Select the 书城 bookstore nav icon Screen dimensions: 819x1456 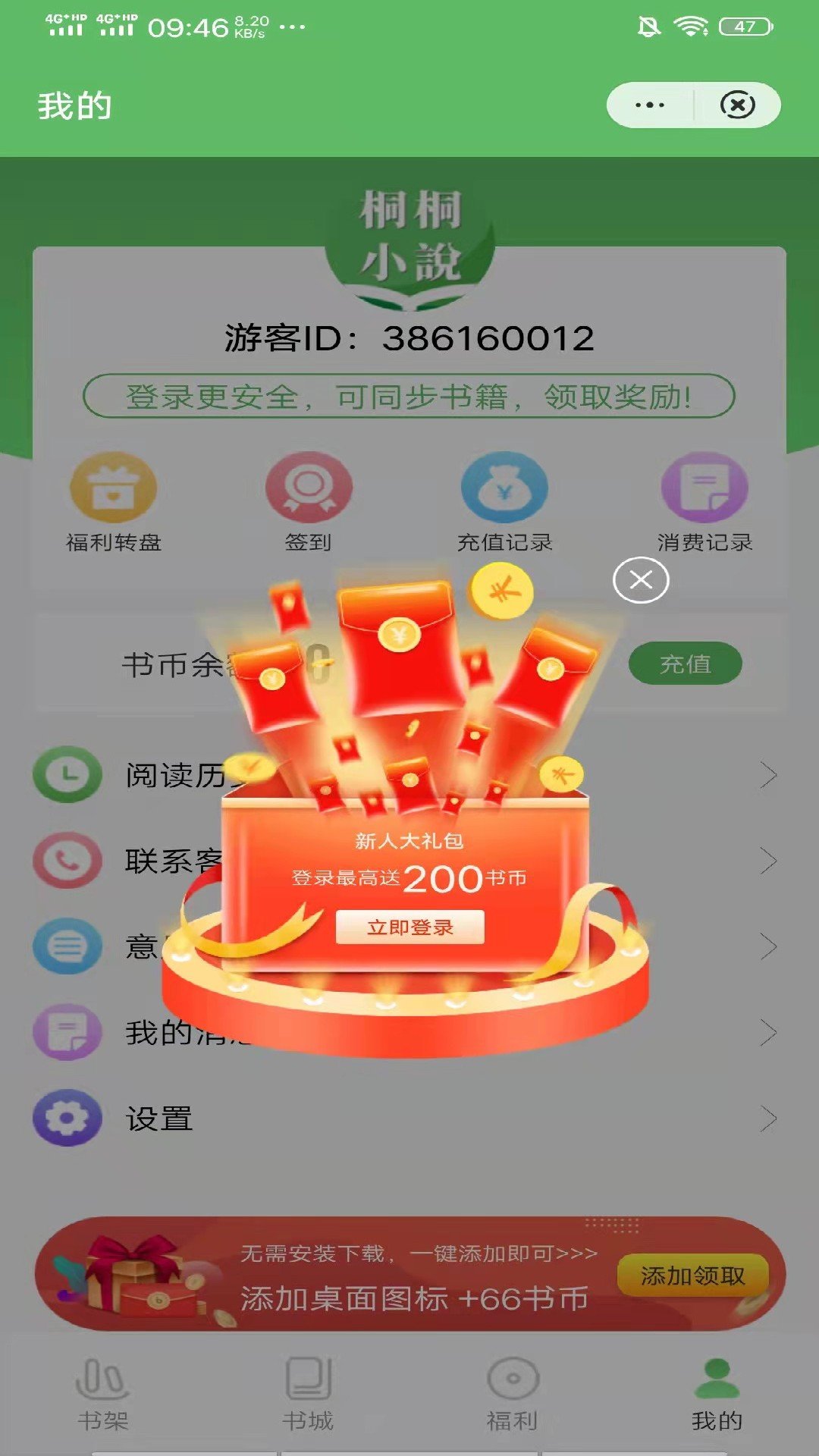point(307,1399)
